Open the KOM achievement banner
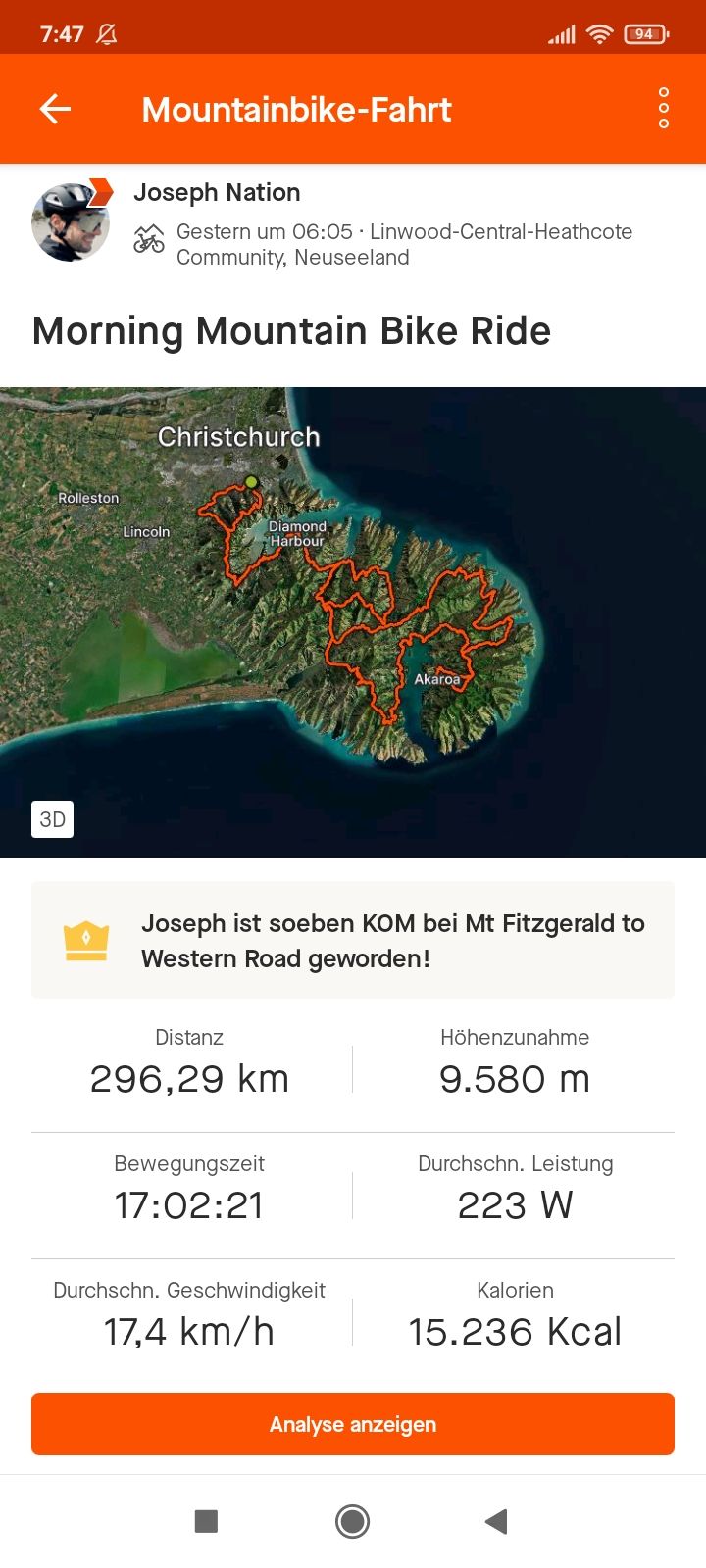Screen dimensions: 706x1568 point(353,941)
